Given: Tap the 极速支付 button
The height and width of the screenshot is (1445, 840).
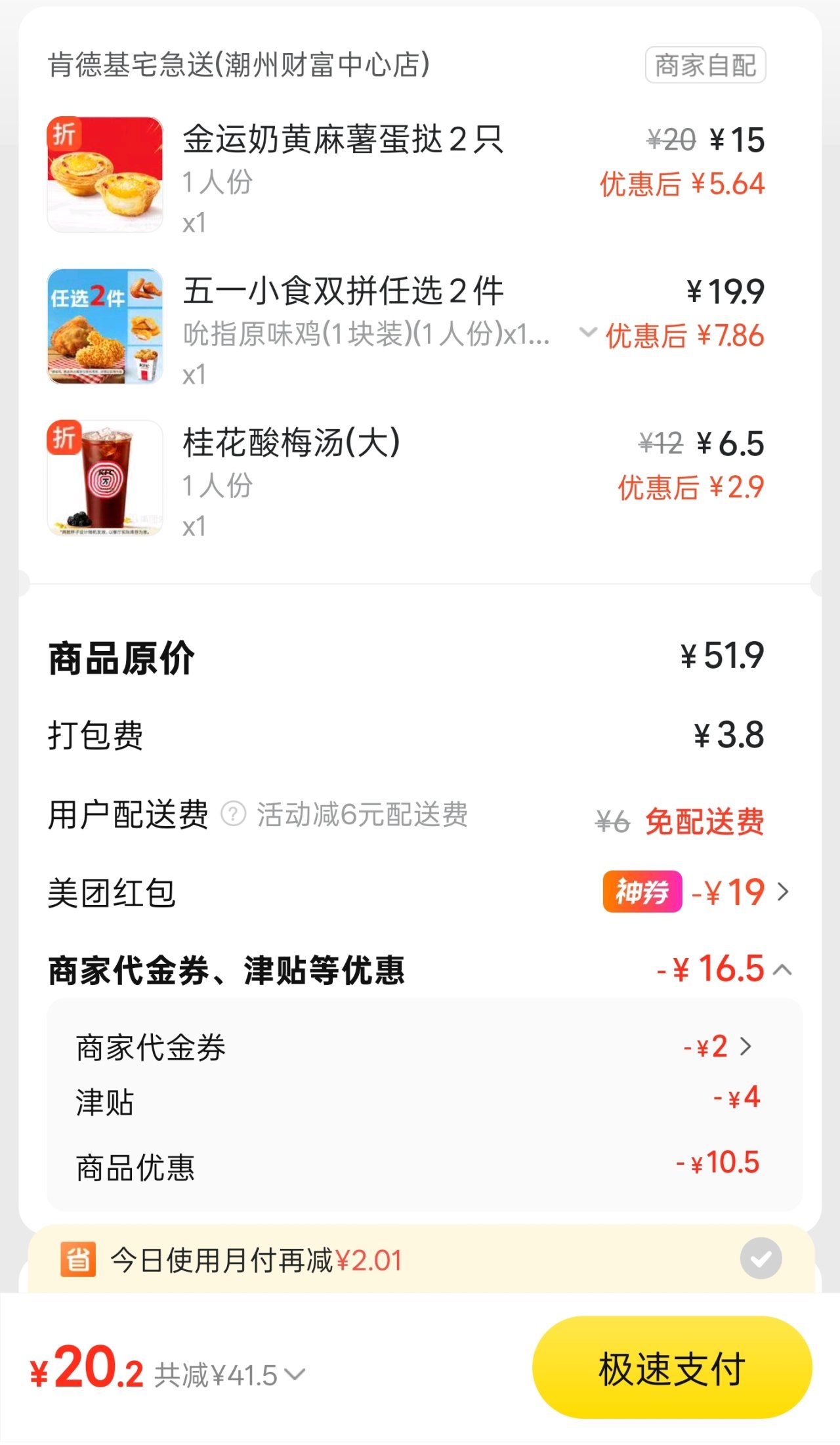Looking at the screenshot, I should point(671,1368).
